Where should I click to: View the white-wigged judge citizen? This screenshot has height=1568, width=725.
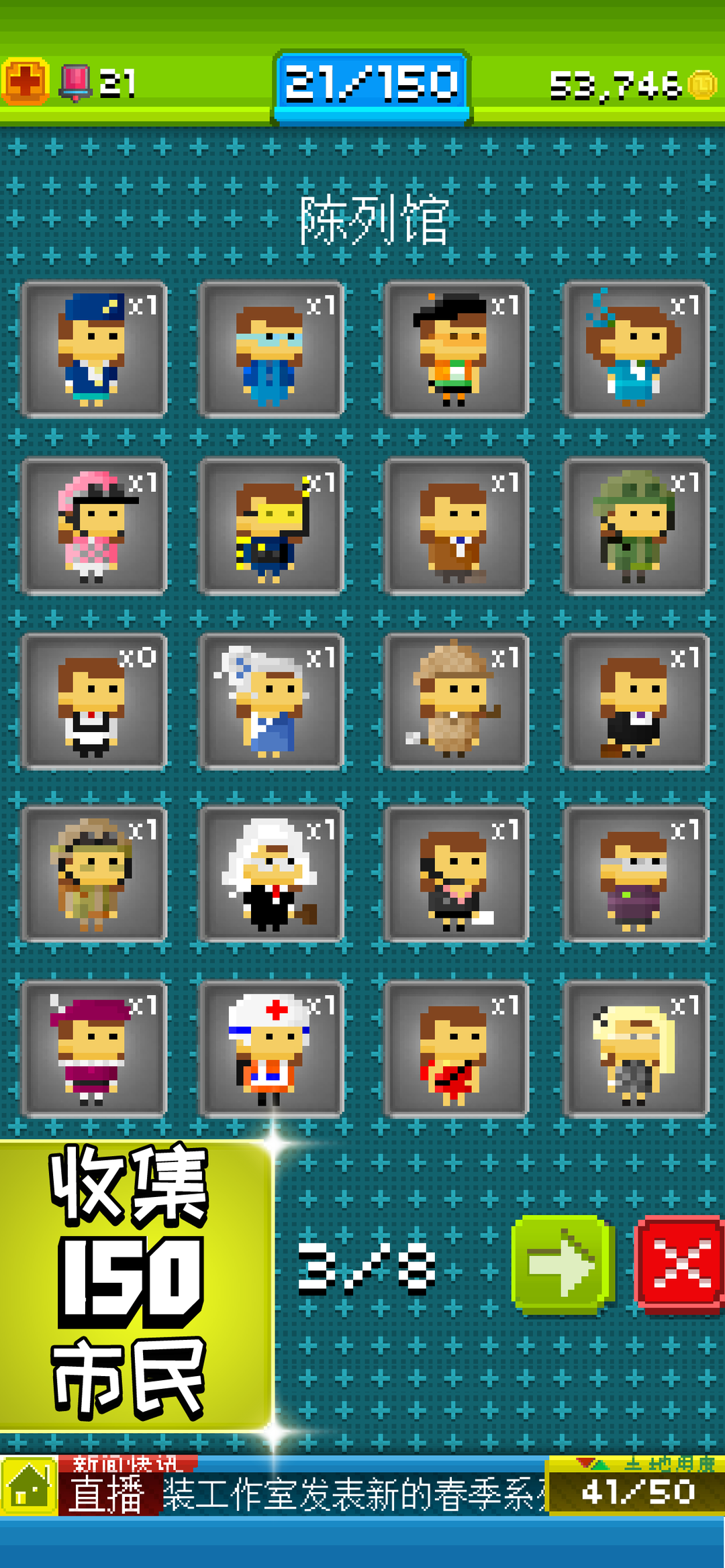click(272, 874)
